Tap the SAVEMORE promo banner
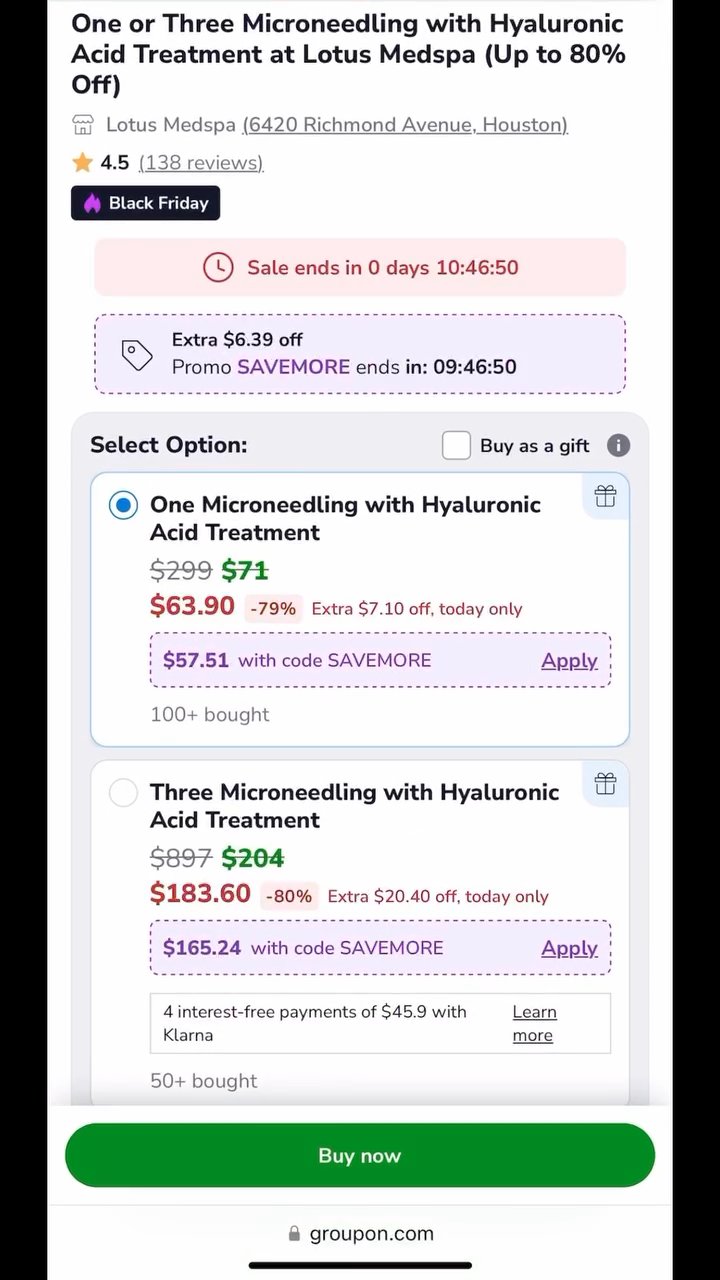This screenshot has height=1280, width=720. [360, 354]
